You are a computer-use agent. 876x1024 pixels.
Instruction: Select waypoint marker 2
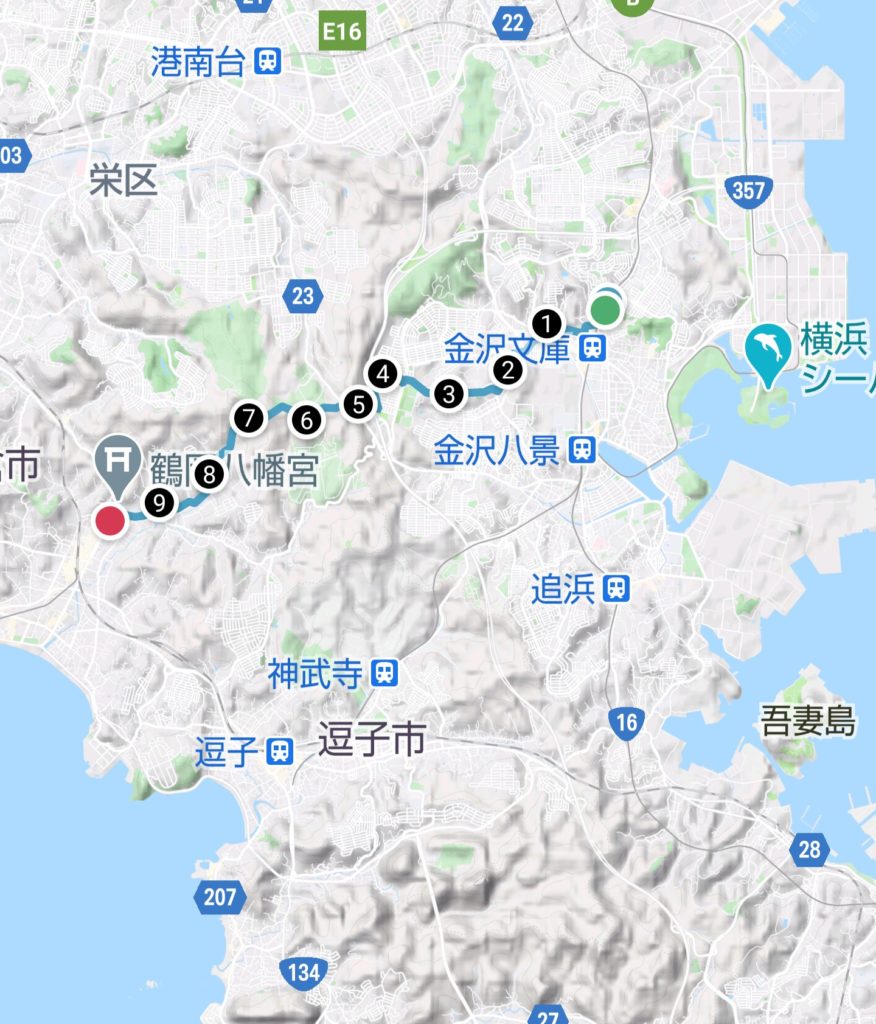(508, 371)
